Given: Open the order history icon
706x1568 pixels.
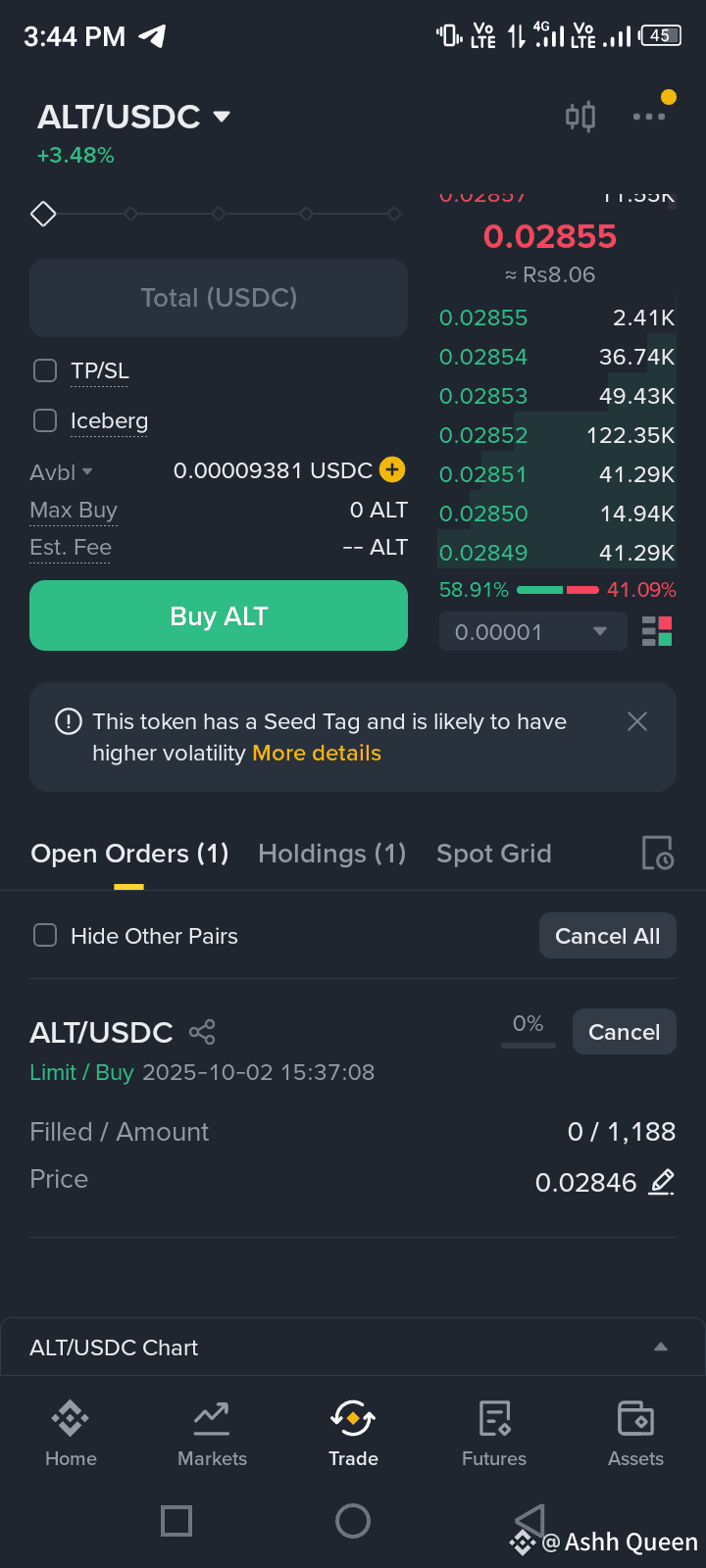Looking at the screenshot, I should (x=657, y=854).
